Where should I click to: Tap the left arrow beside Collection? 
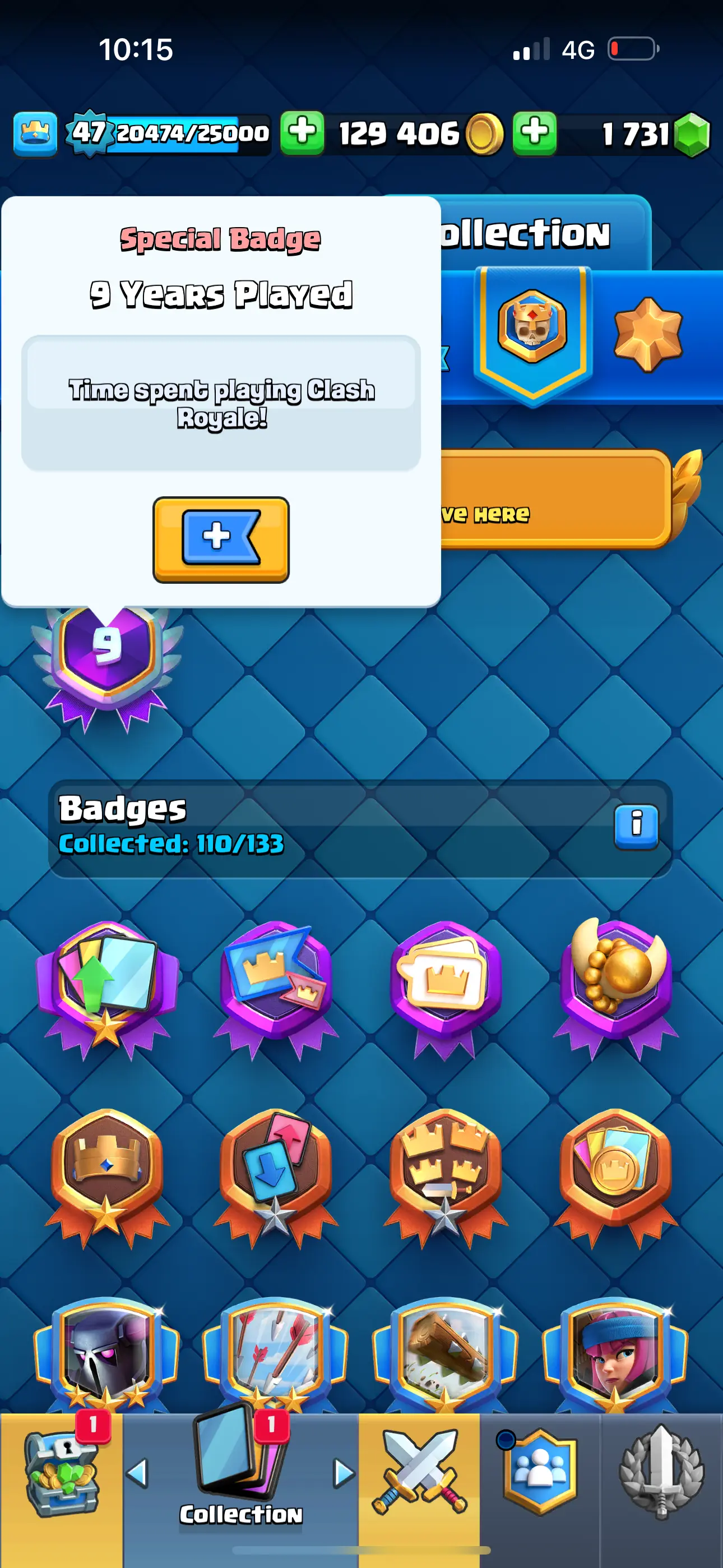pos(137,1473)
